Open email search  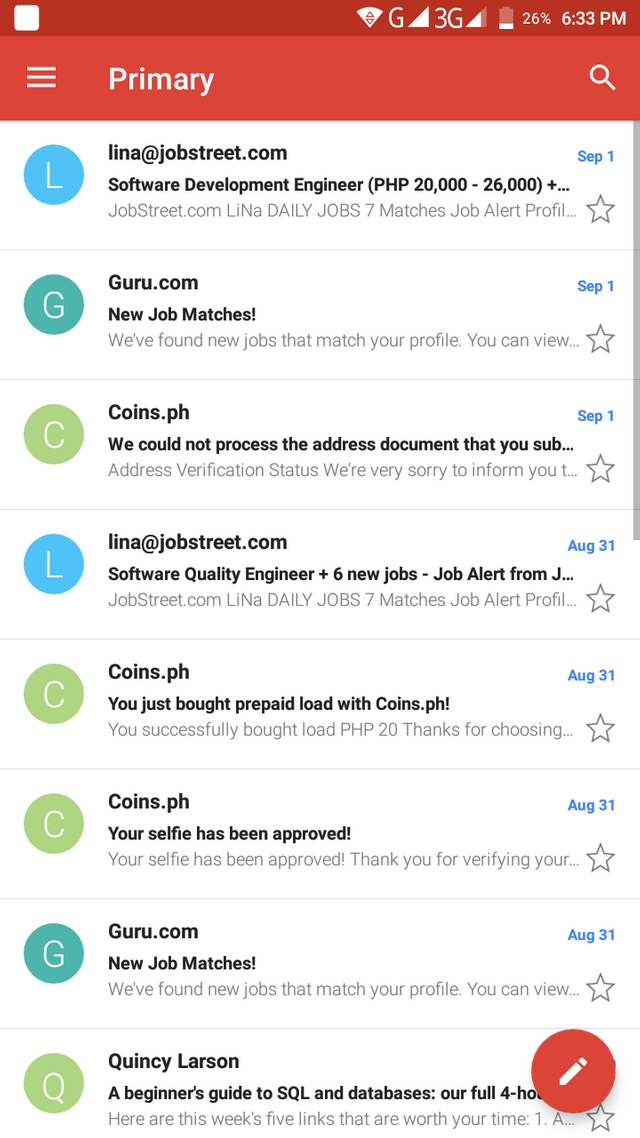[x=602, y=78]
